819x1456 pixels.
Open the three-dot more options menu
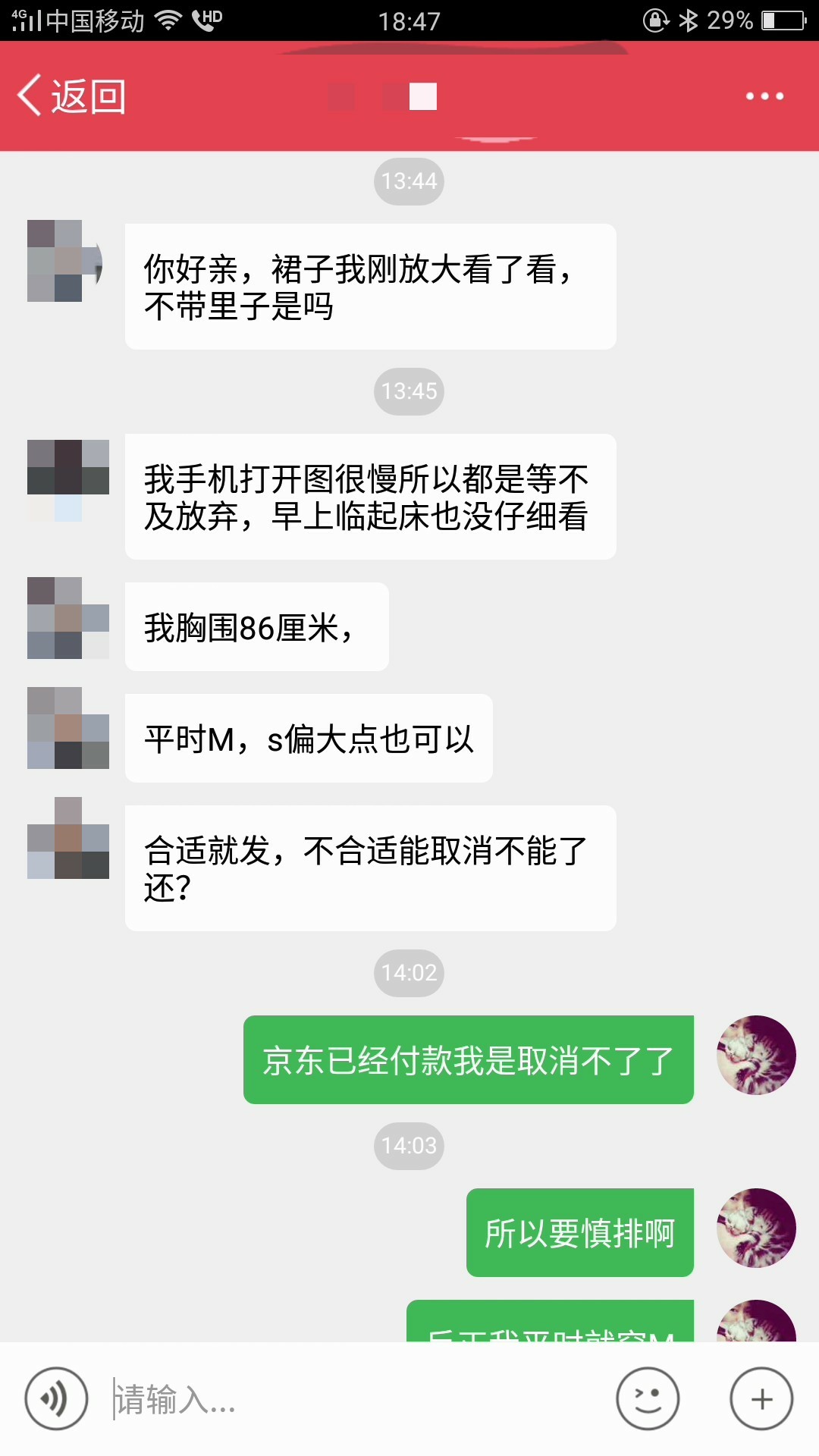764,96
